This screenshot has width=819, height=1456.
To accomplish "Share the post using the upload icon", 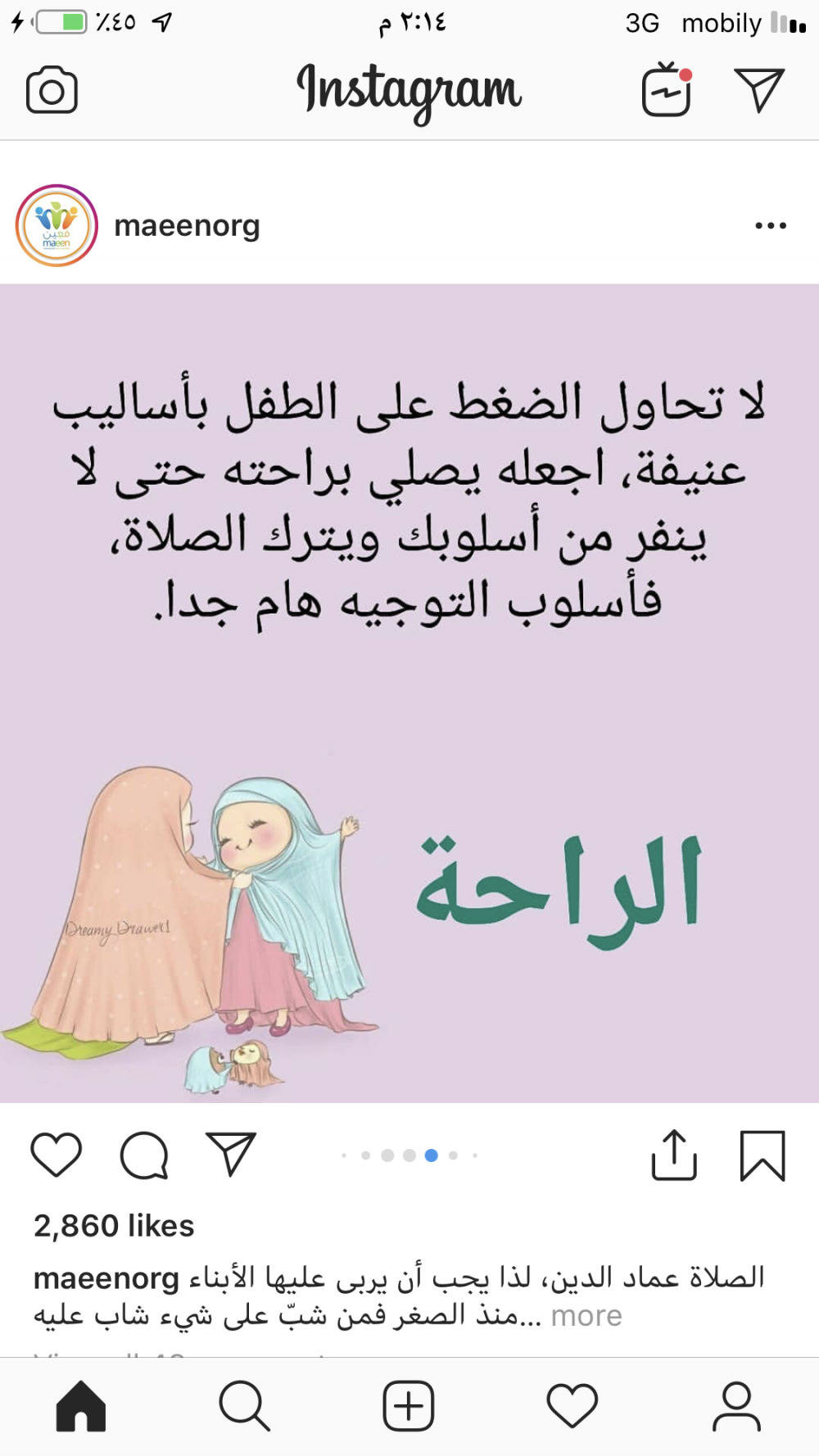I will [x=674, y=1155].
